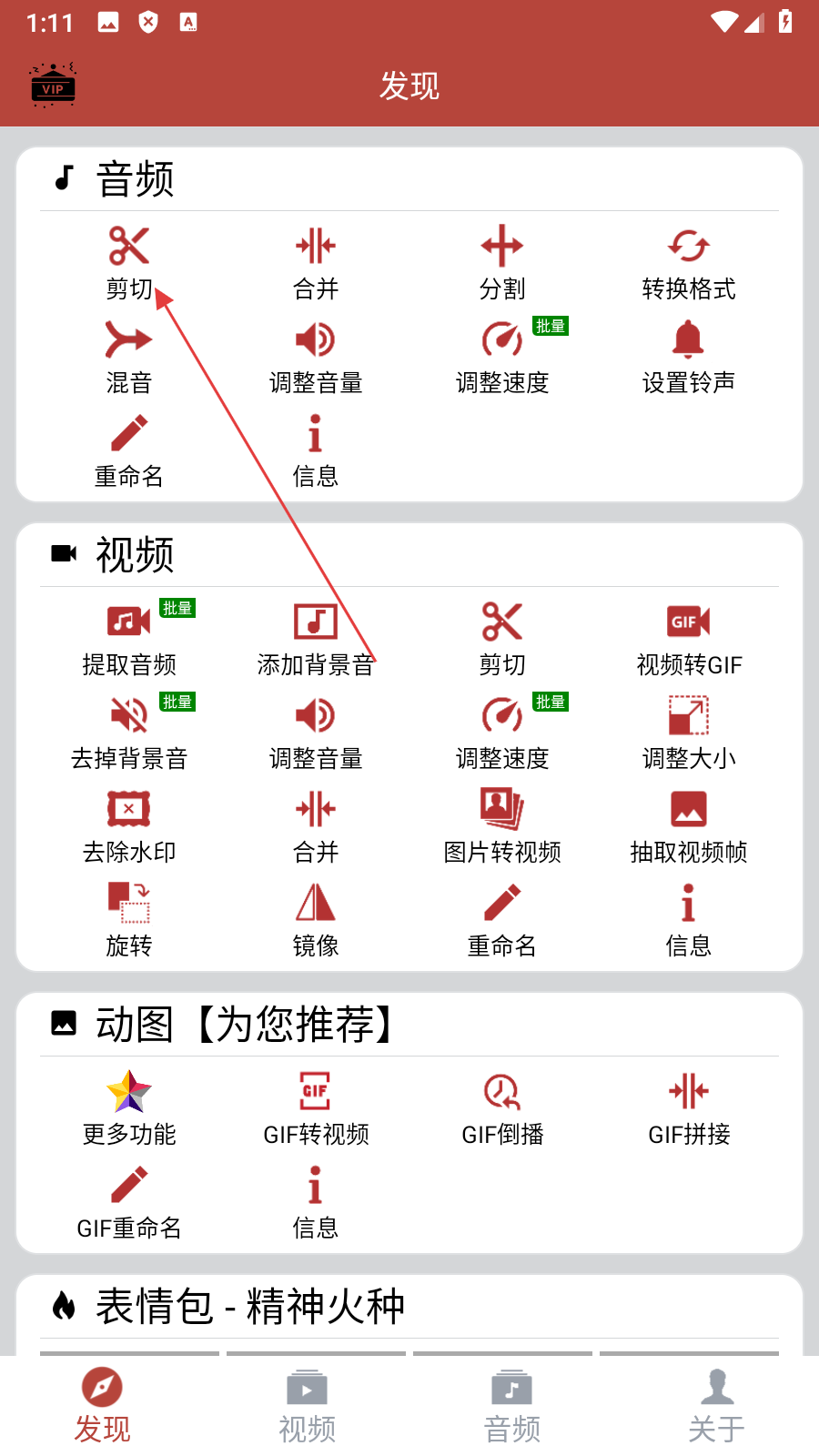Screen dimensions: 819x1456
Task: Open 更多功能 more GIF features
Action: click(x=129, y=1107)
